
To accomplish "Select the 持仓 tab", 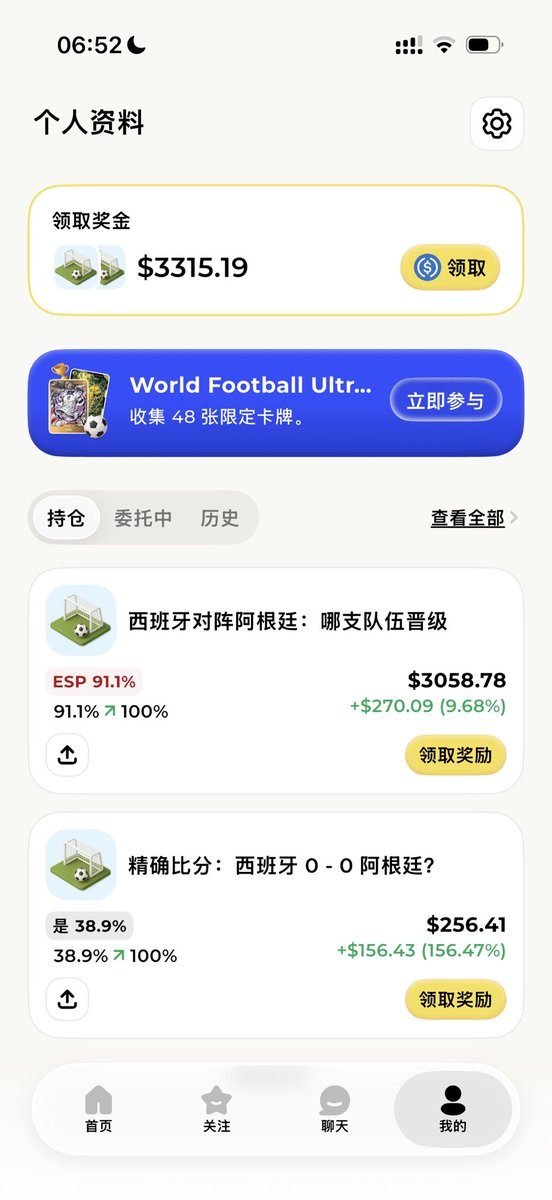I will [x=66, y=518].
